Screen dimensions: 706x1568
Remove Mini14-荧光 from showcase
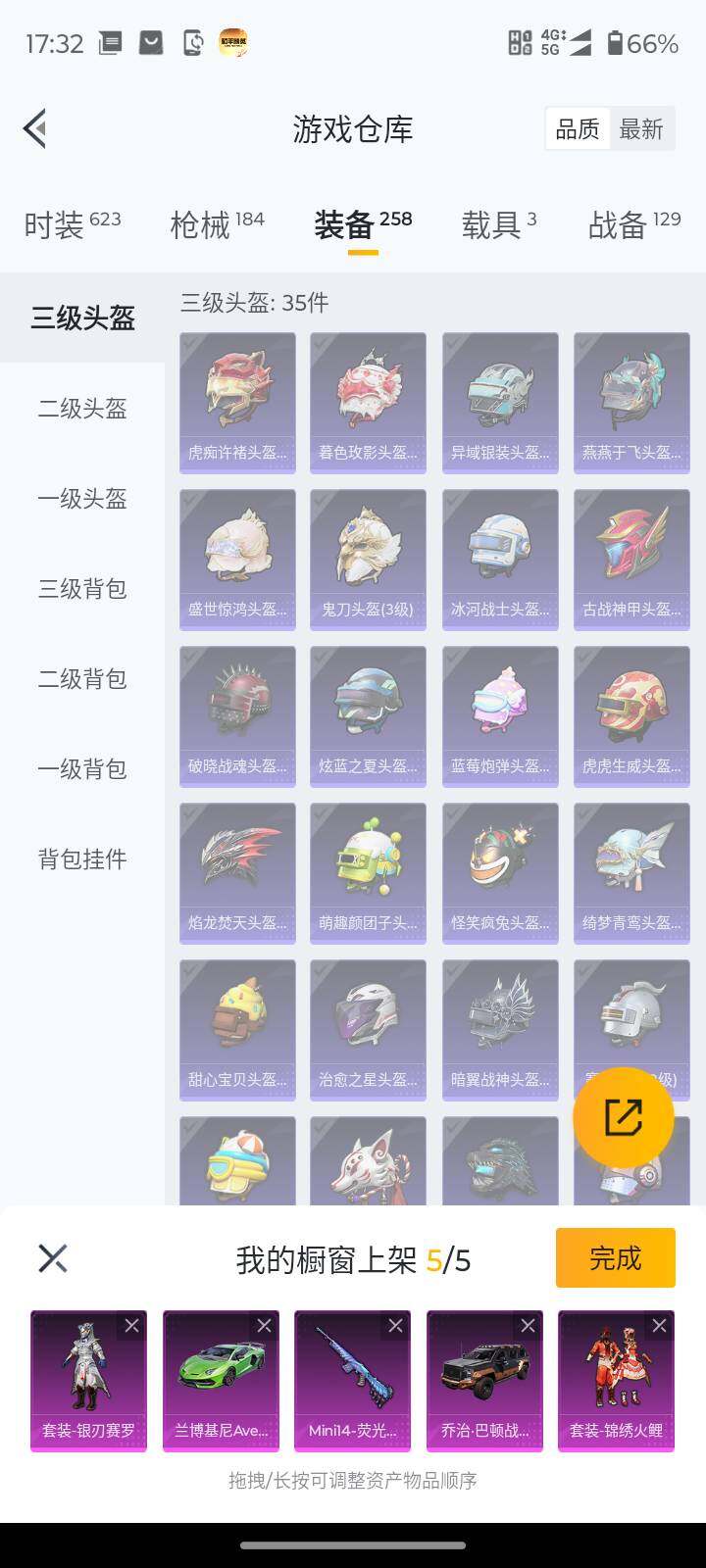click(x=395, y=1326)
